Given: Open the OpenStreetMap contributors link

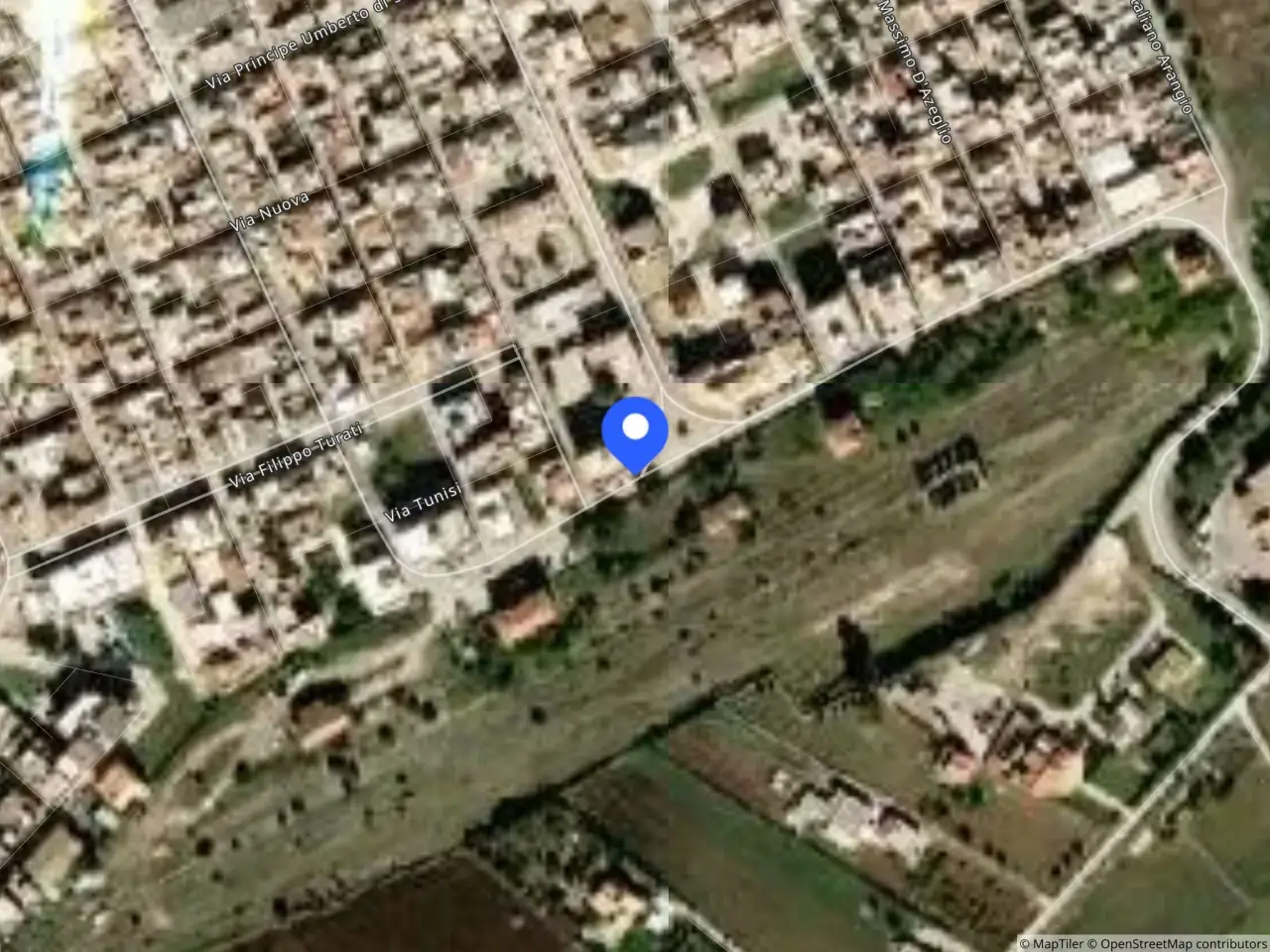Looking at the screenshot, I should tap(1178, 943).
